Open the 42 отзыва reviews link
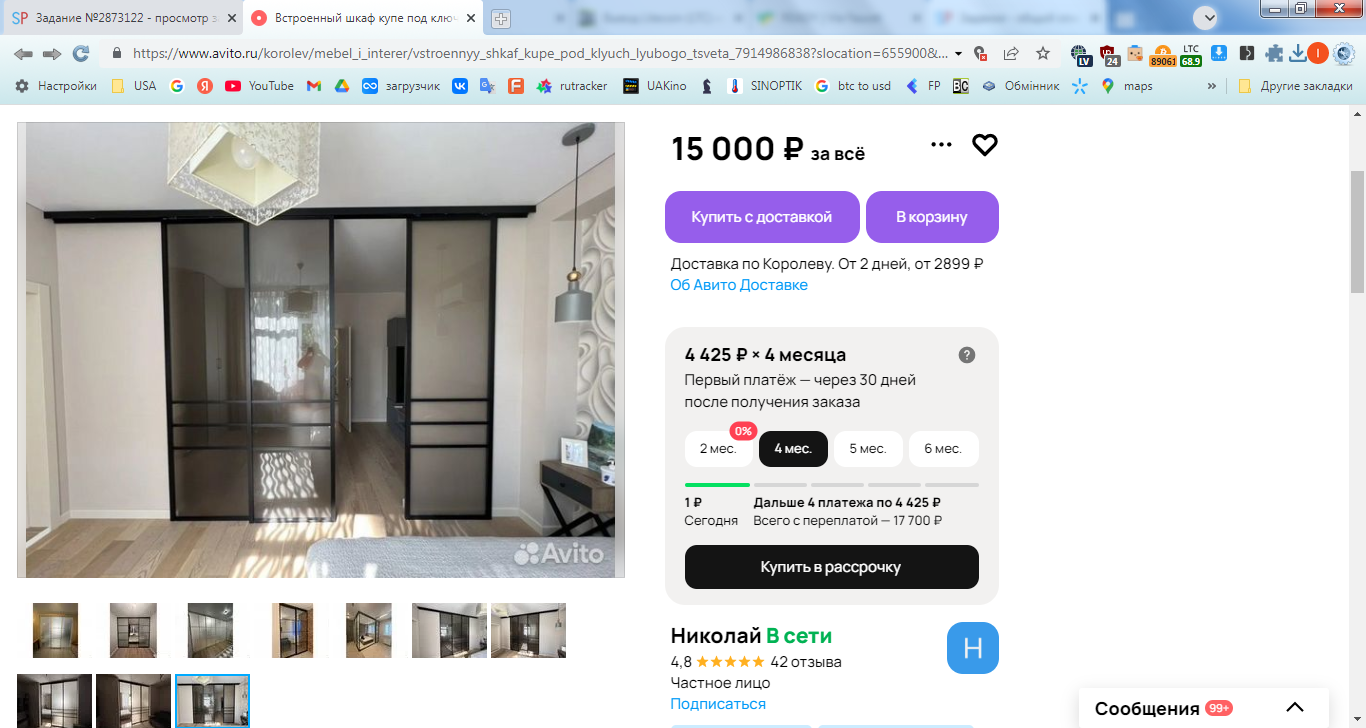 806,662
